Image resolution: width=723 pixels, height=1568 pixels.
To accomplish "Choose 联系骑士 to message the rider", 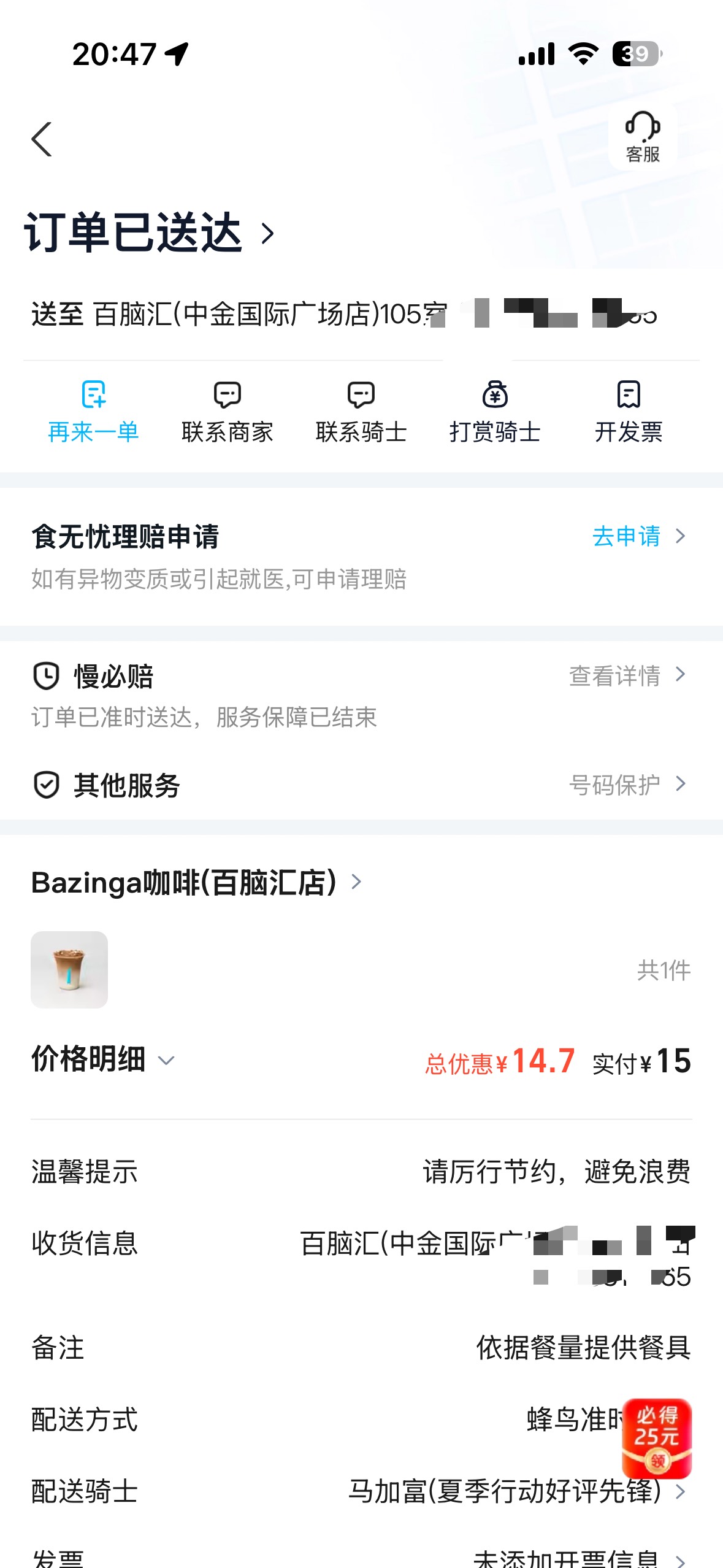I will 361,411.
